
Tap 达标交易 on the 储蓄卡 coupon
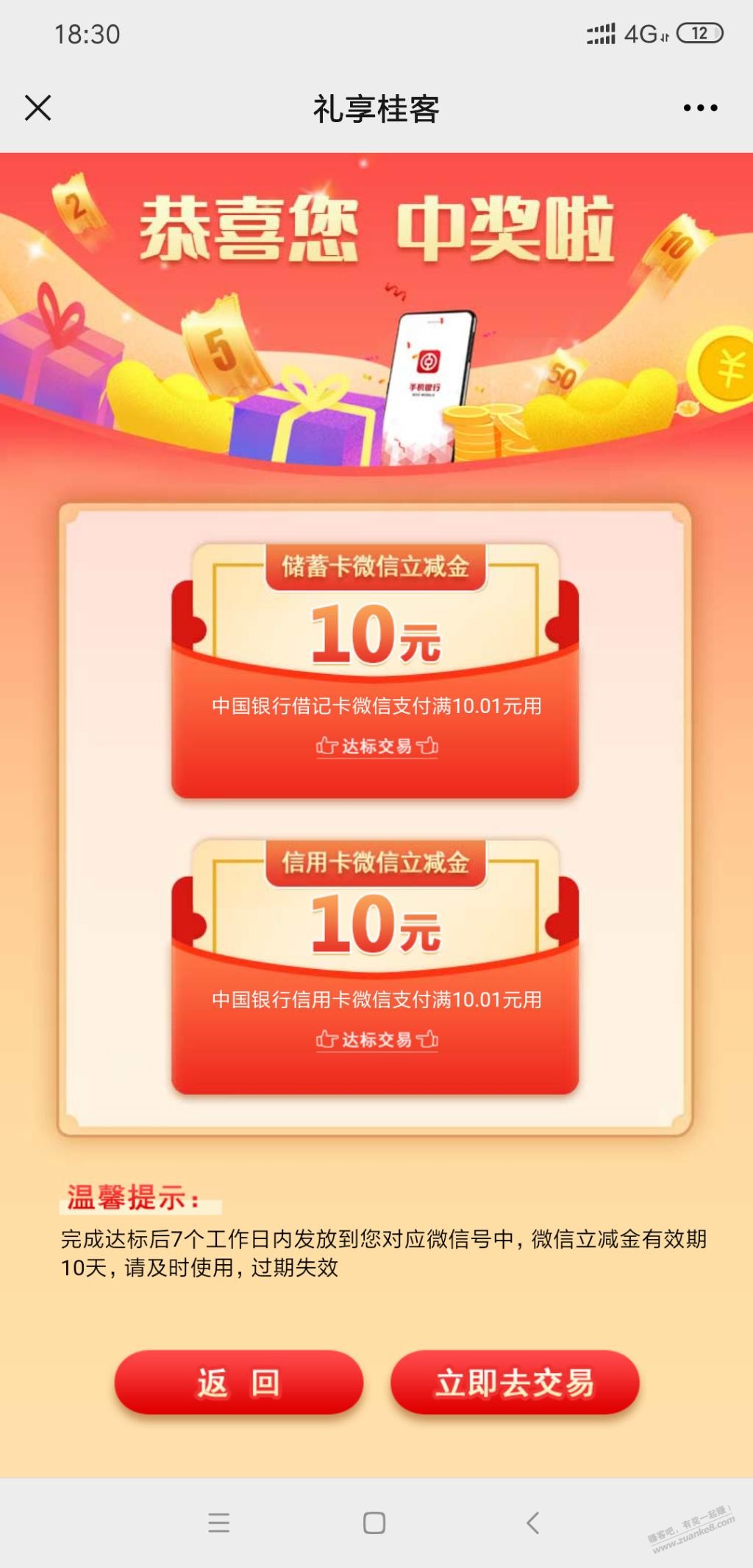[376, 746]
